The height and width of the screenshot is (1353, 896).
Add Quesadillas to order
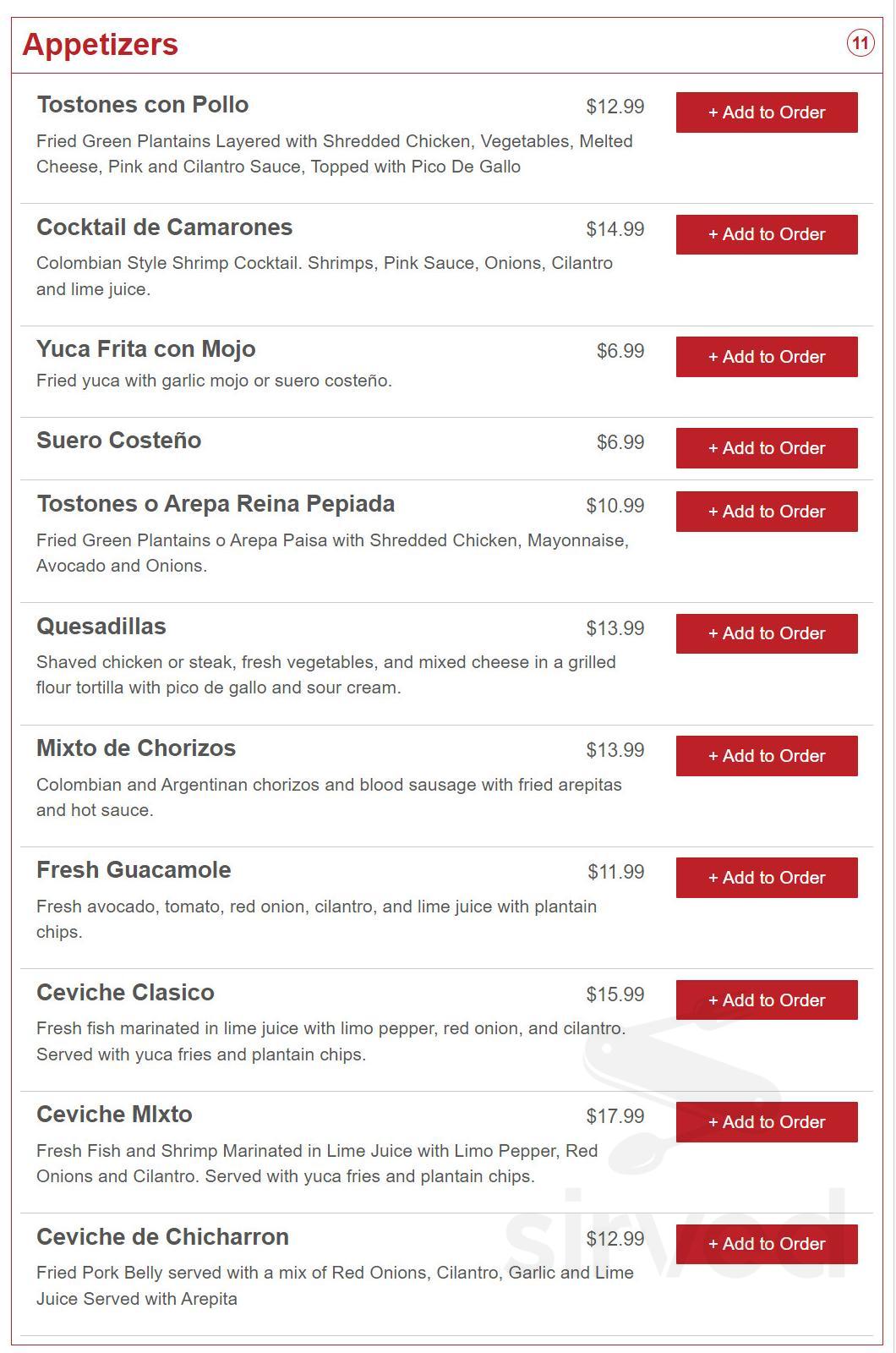(765, 633)
